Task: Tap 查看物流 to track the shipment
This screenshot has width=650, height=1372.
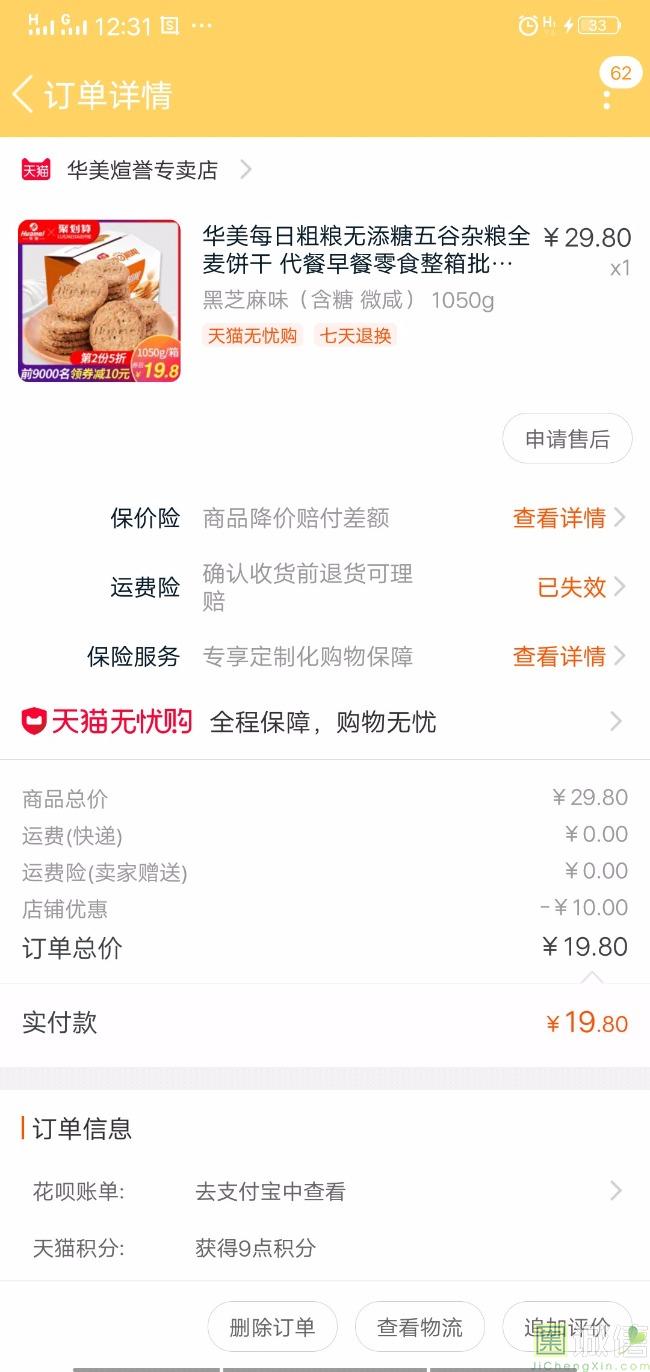Action: [420, 1327]
